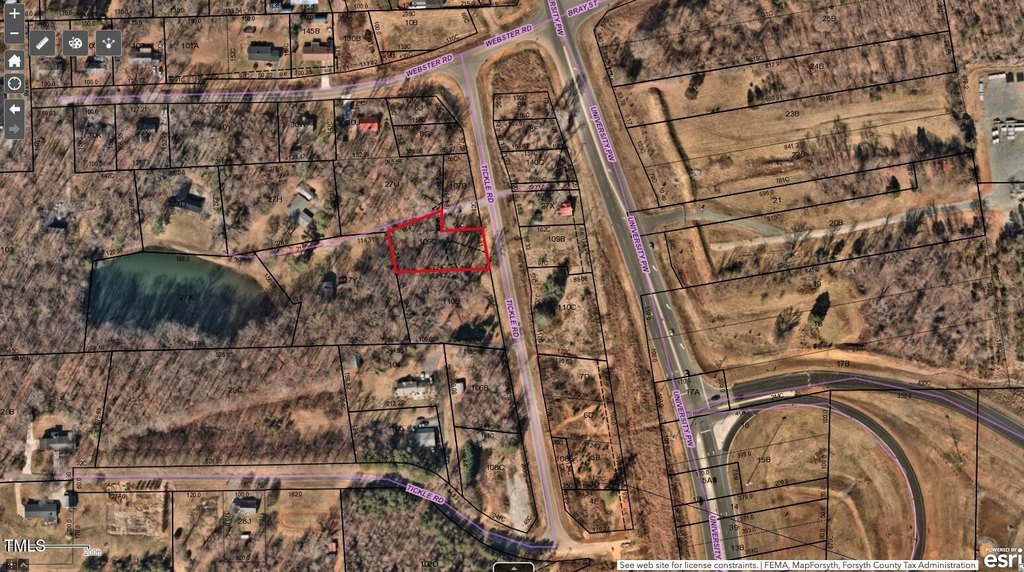Zoom out of the map
The height and width of the screenshot is (572, 1024).
(x=14, y=35)
